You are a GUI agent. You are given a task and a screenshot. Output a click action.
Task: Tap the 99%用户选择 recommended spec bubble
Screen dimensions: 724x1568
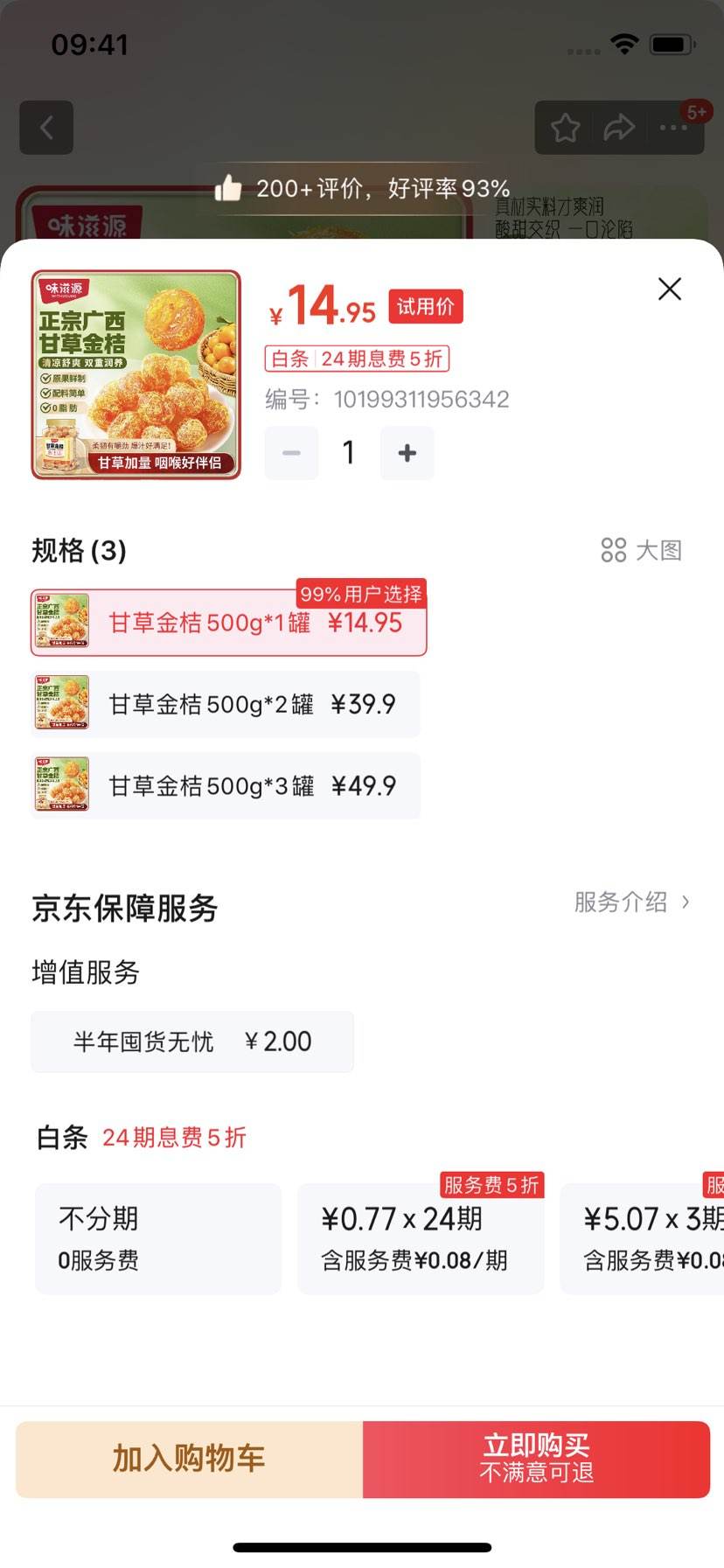click(361, 595)
